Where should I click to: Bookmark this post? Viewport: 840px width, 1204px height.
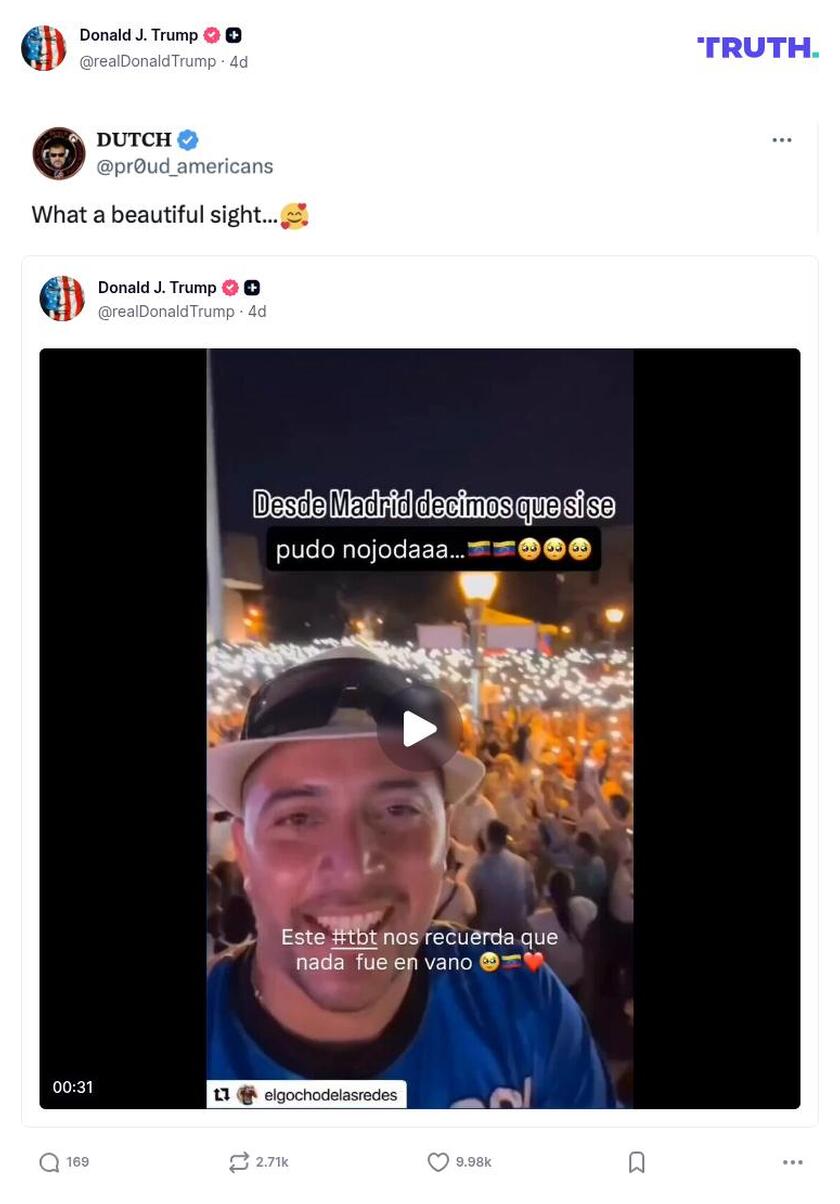click(637, 1162)
